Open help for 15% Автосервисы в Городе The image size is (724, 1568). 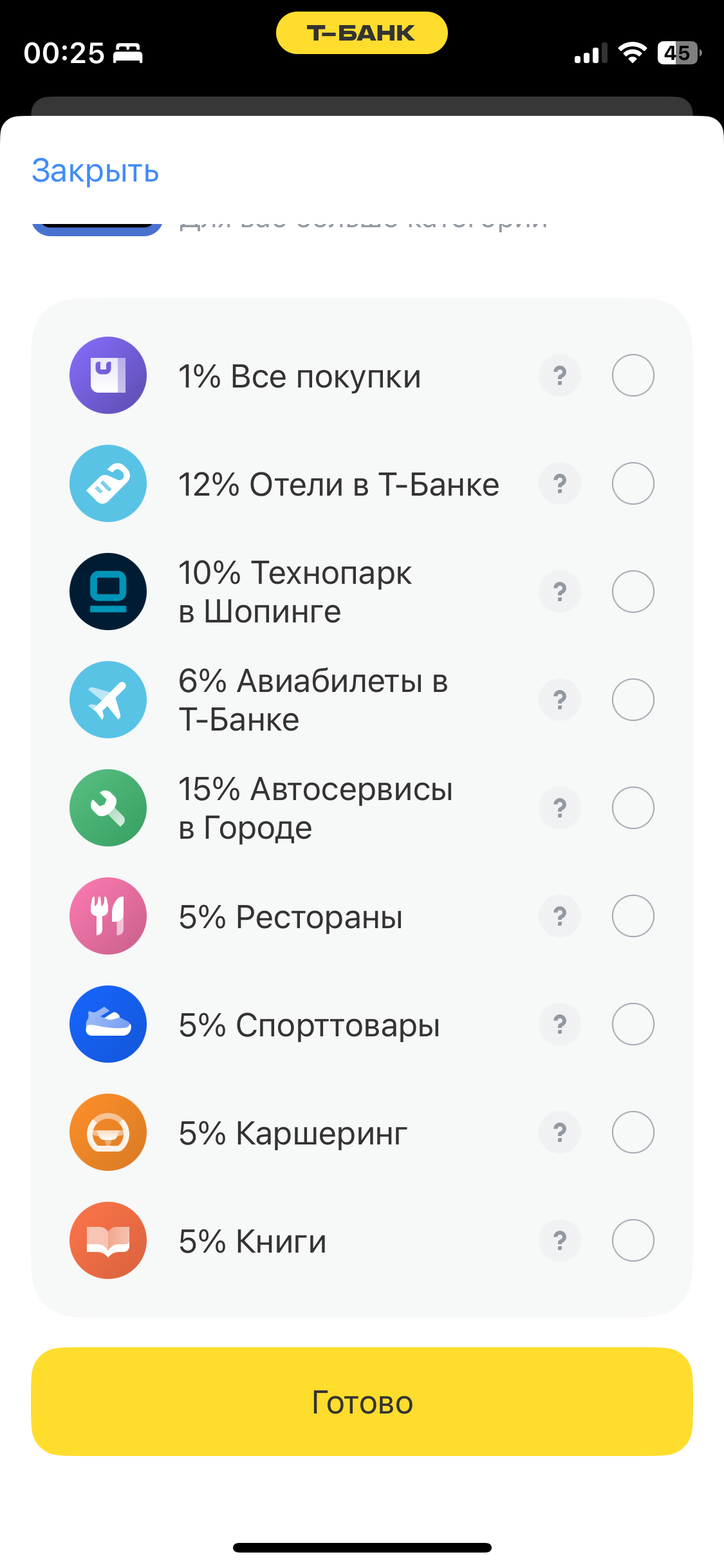[560, 808]
